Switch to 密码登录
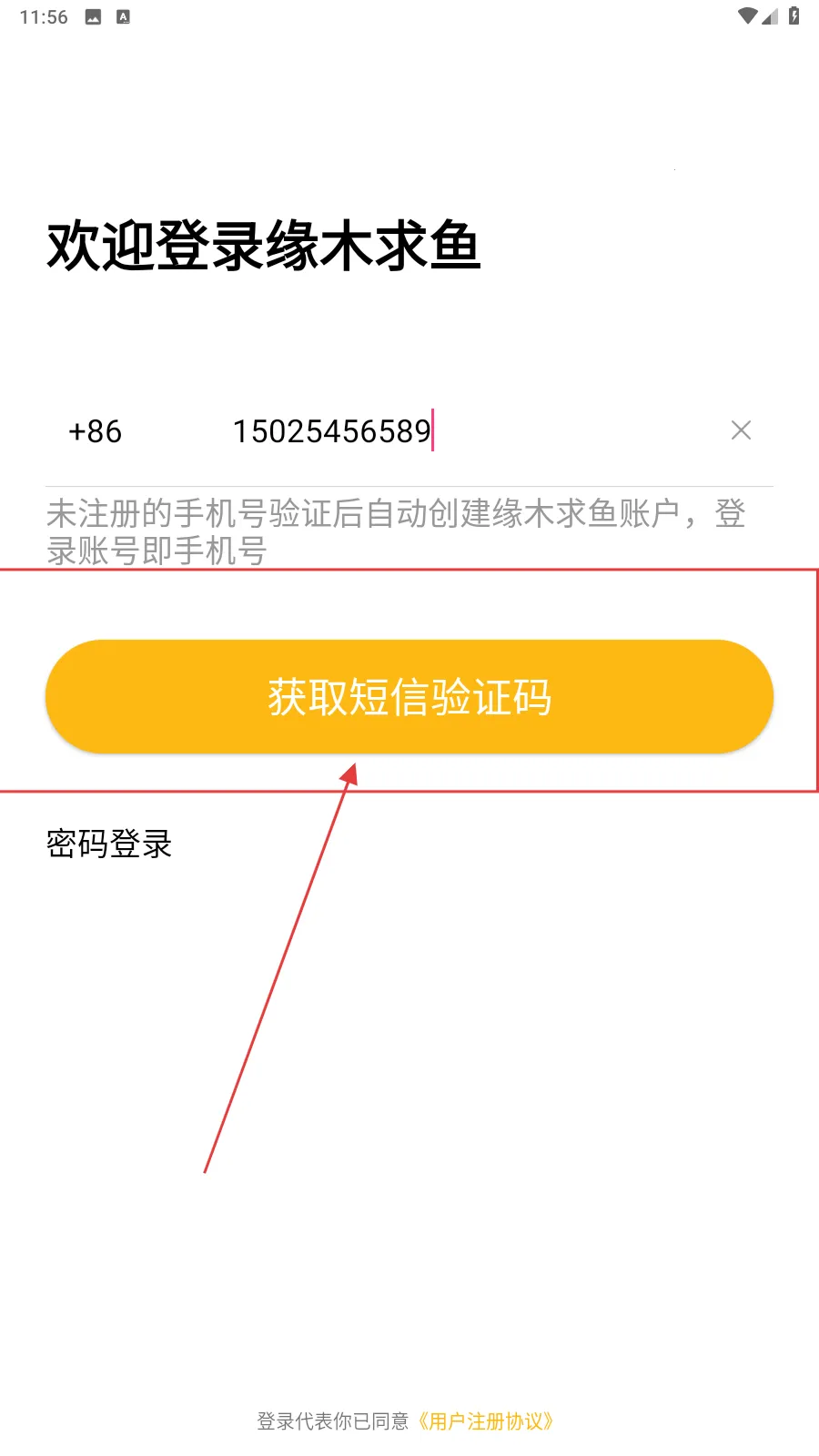Image resolution: width=819 pixels, height=1456 pixels. 109,844
